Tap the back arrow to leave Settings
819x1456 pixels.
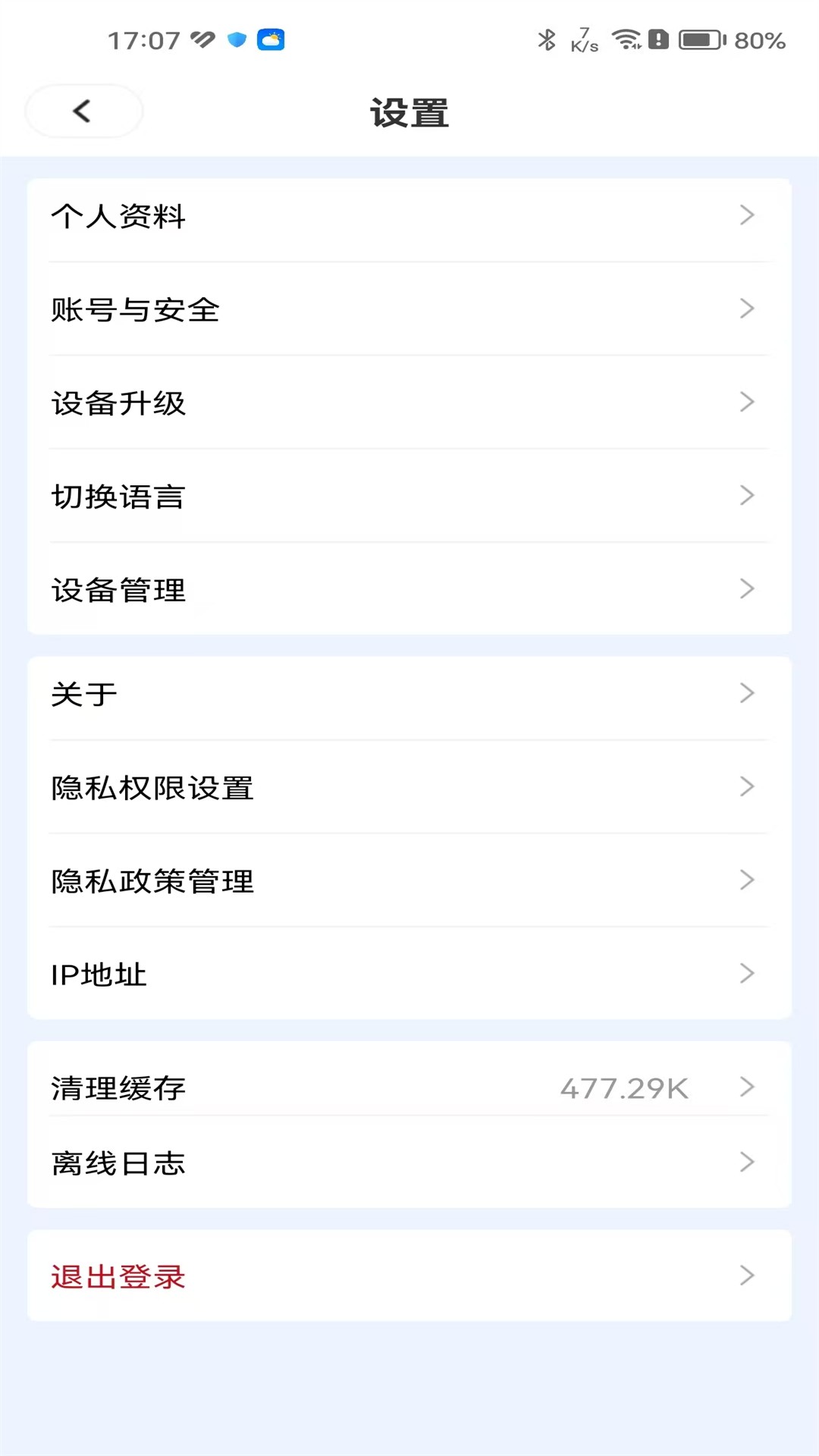coord(83,111)
